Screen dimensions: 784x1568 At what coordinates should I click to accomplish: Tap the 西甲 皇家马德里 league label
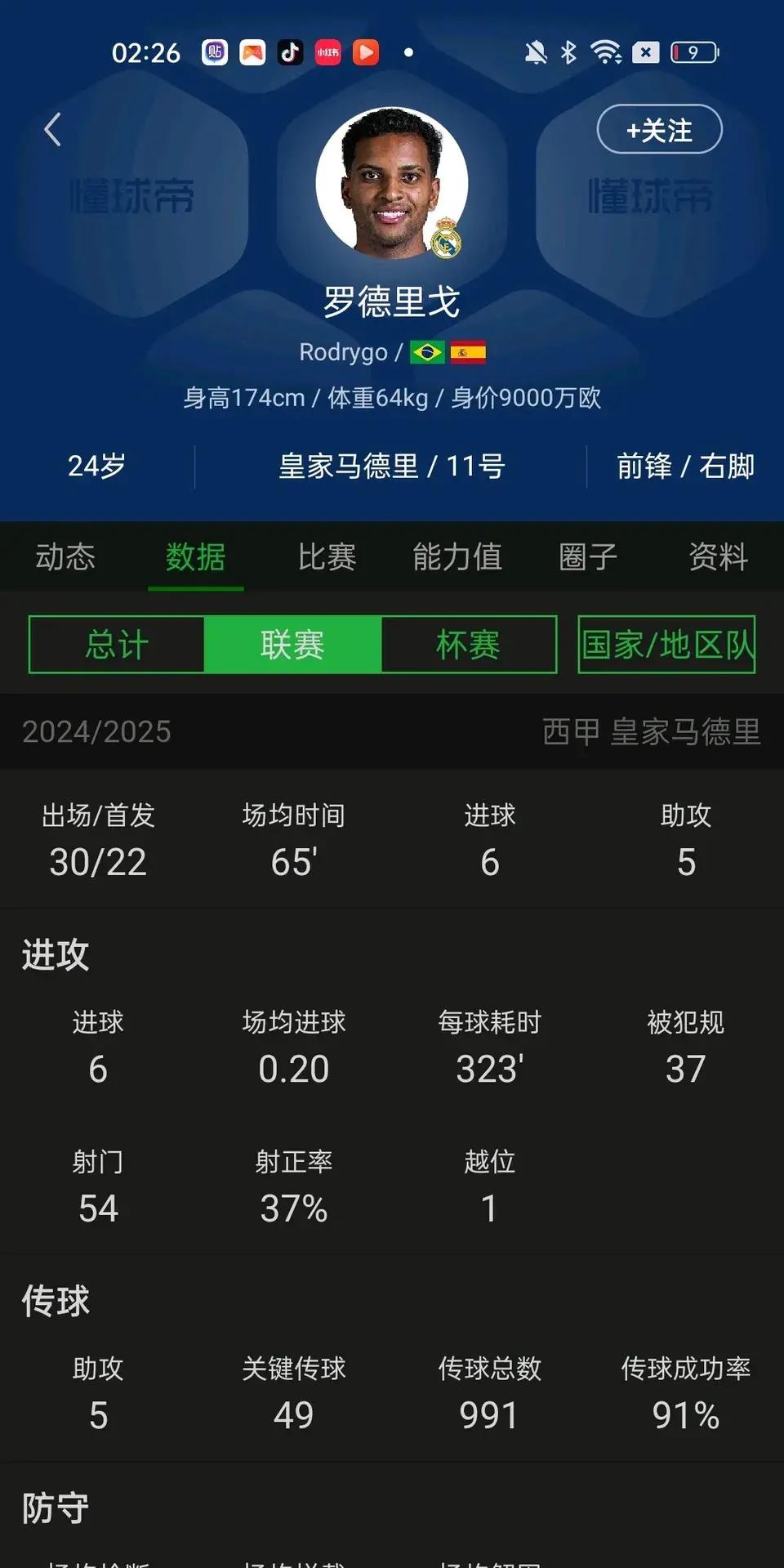coord(653,731)
